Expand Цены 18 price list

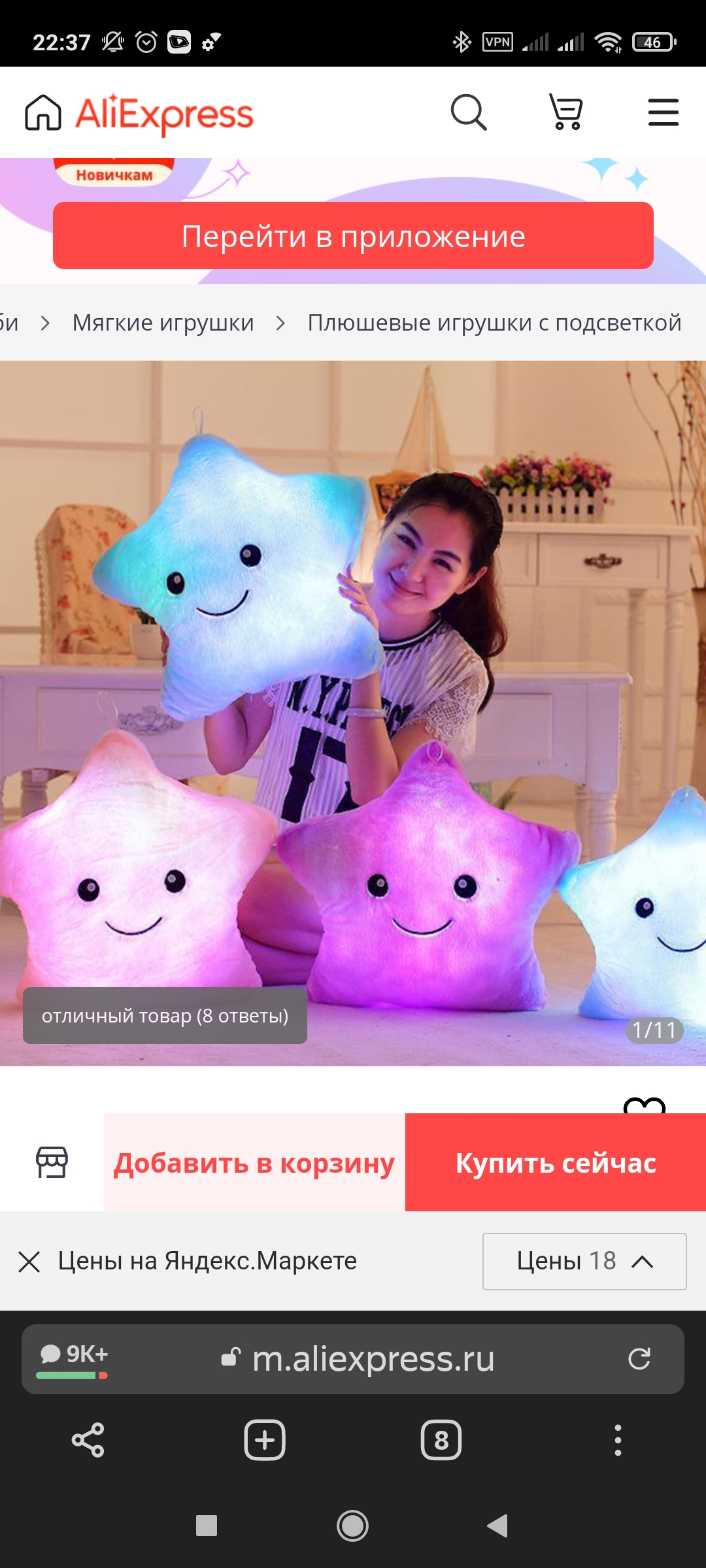[x=584, y=1262]
